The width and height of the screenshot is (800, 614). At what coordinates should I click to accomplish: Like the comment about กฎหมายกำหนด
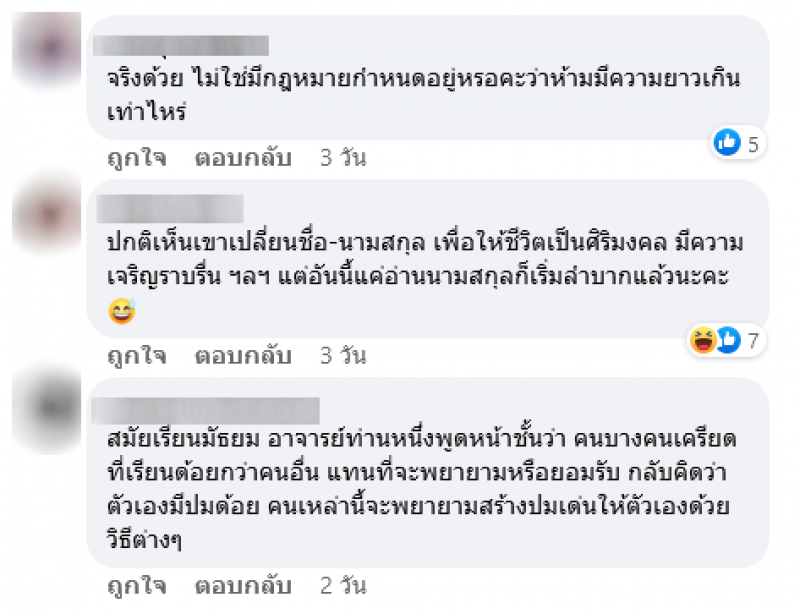[x=136, y=157]
